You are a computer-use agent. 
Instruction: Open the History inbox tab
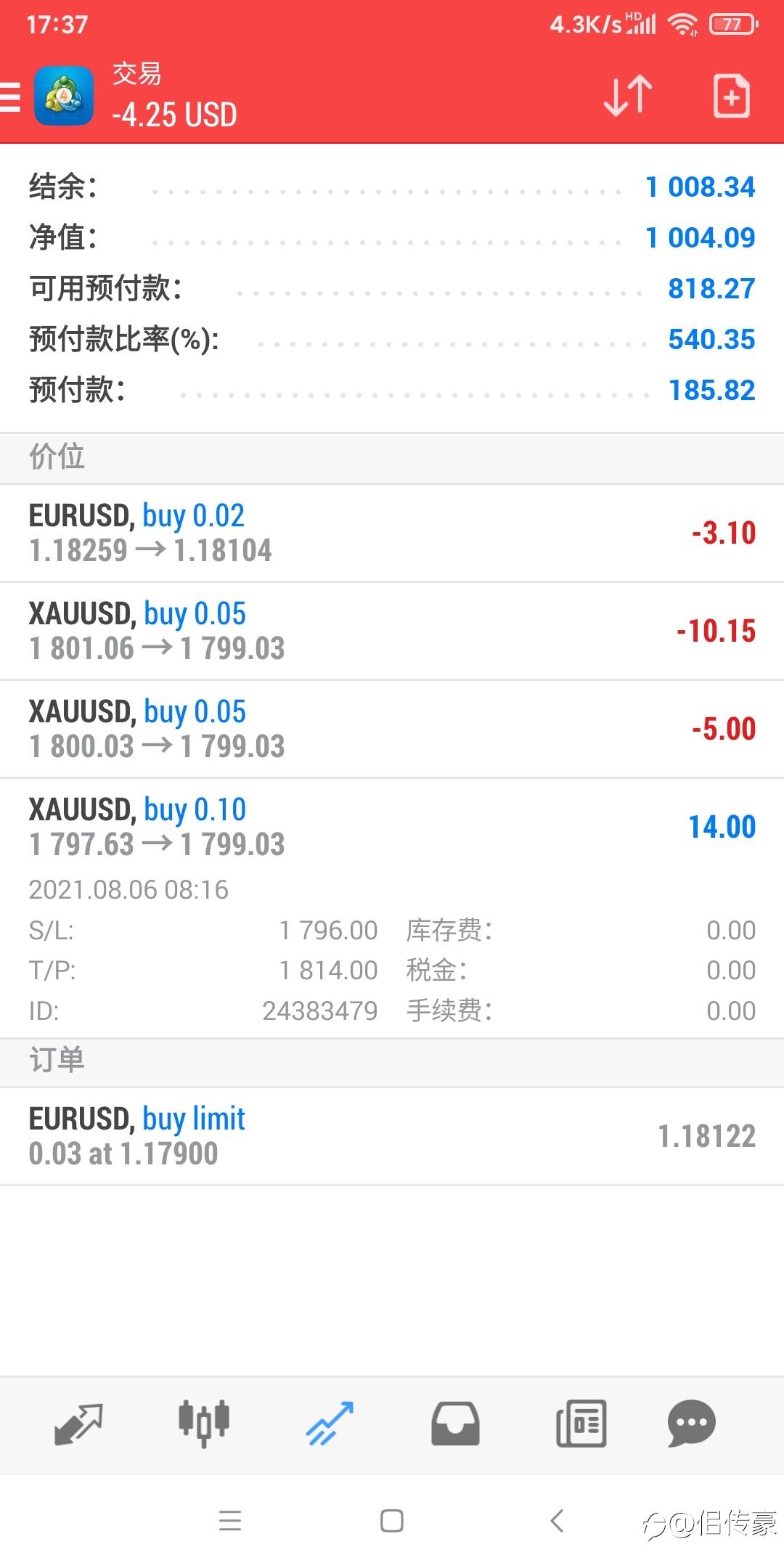coord(455,1424)
